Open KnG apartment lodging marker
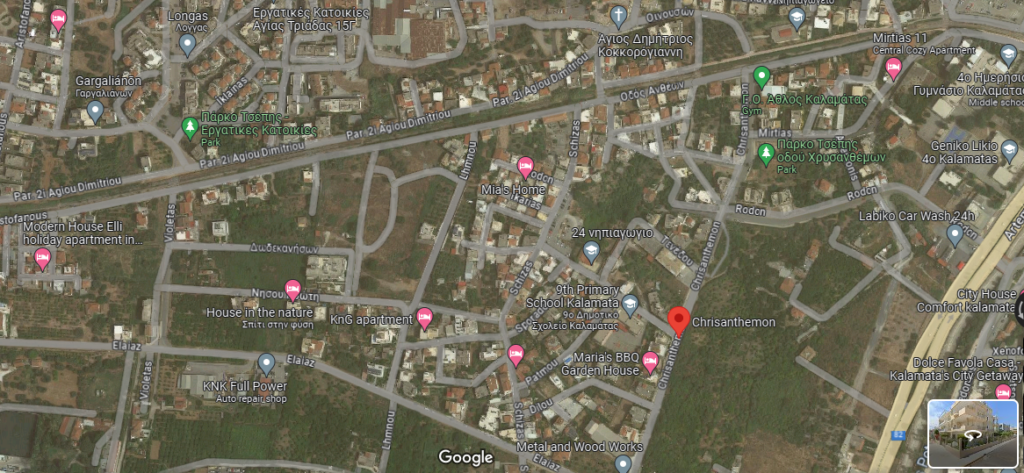 pyautogui.click(x=424, y=318)
